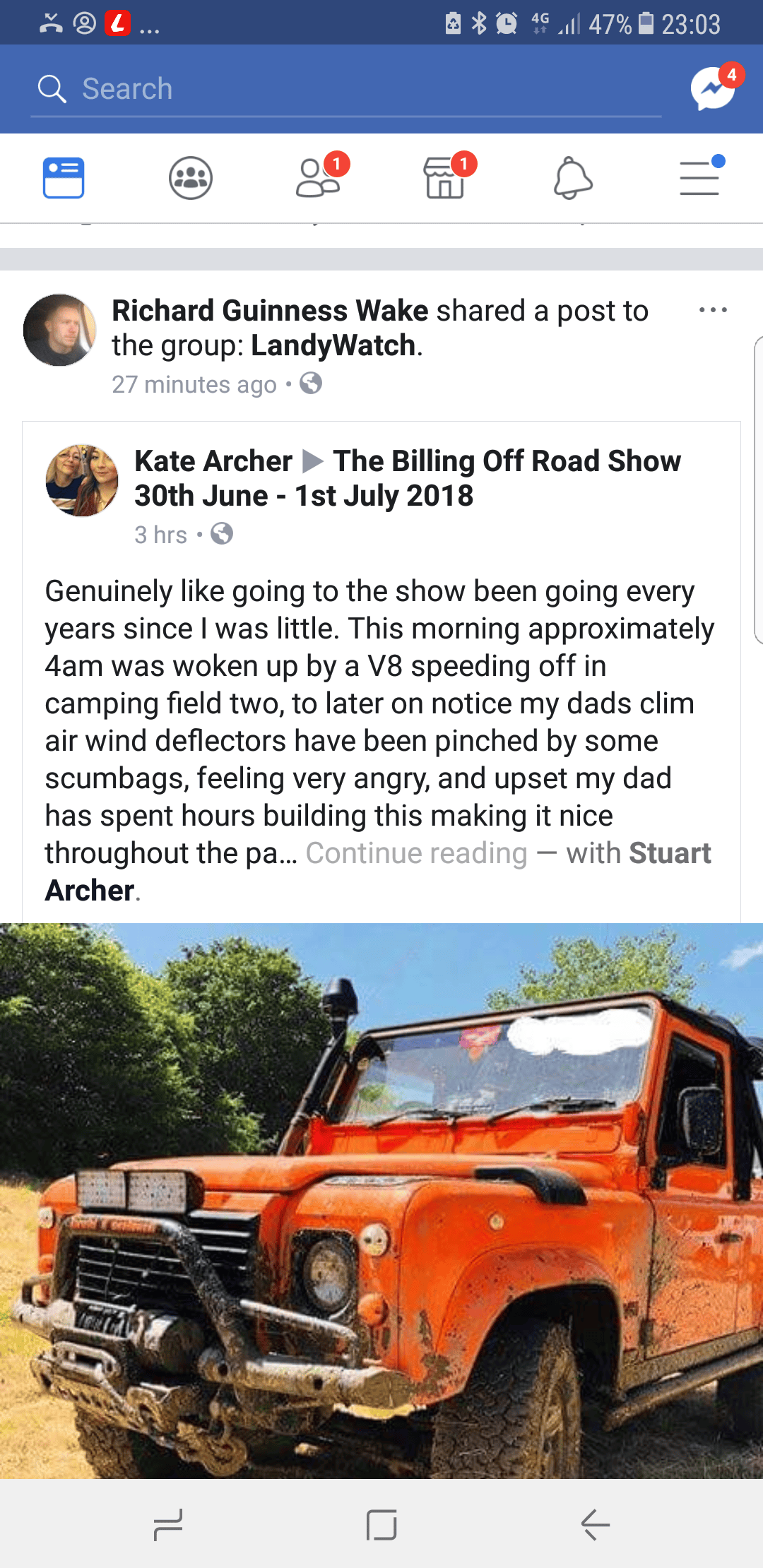This screenshot has width=763, height=1568.
Task: Switch to the Groups tab
Action: click(x=191, y=178)
